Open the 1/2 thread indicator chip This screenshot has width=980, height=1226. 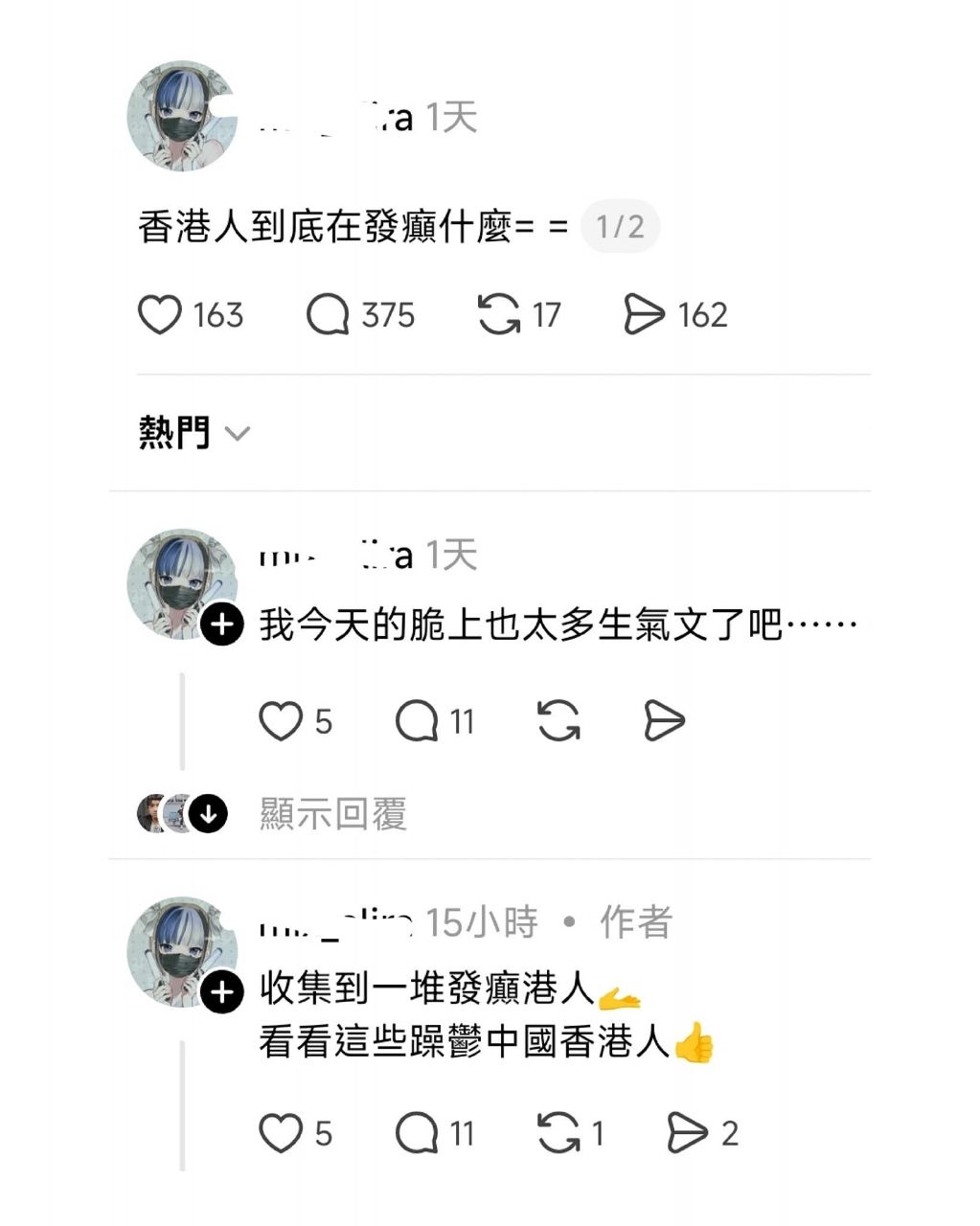coord(620,227)
